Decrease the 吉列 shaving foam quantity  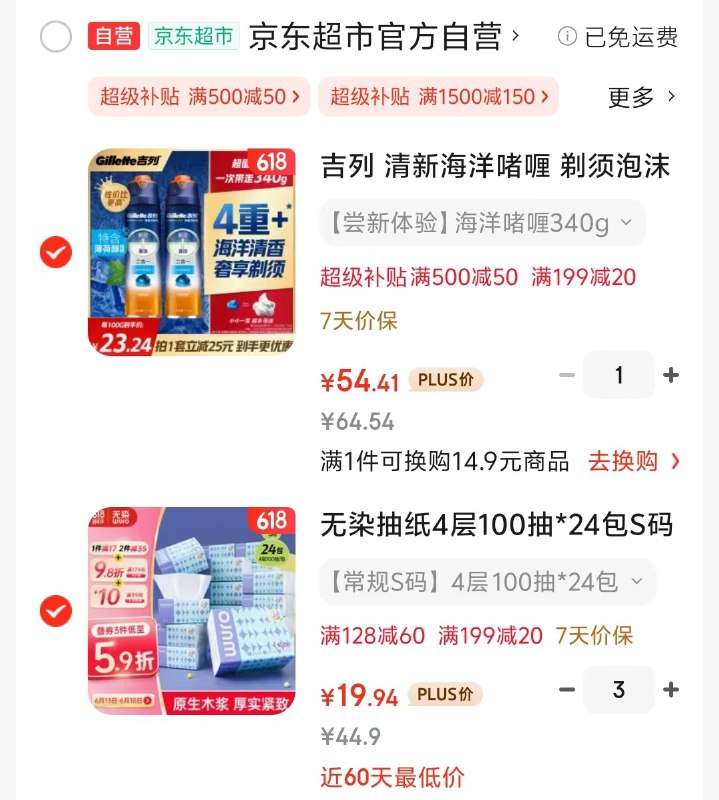point(567,376)
